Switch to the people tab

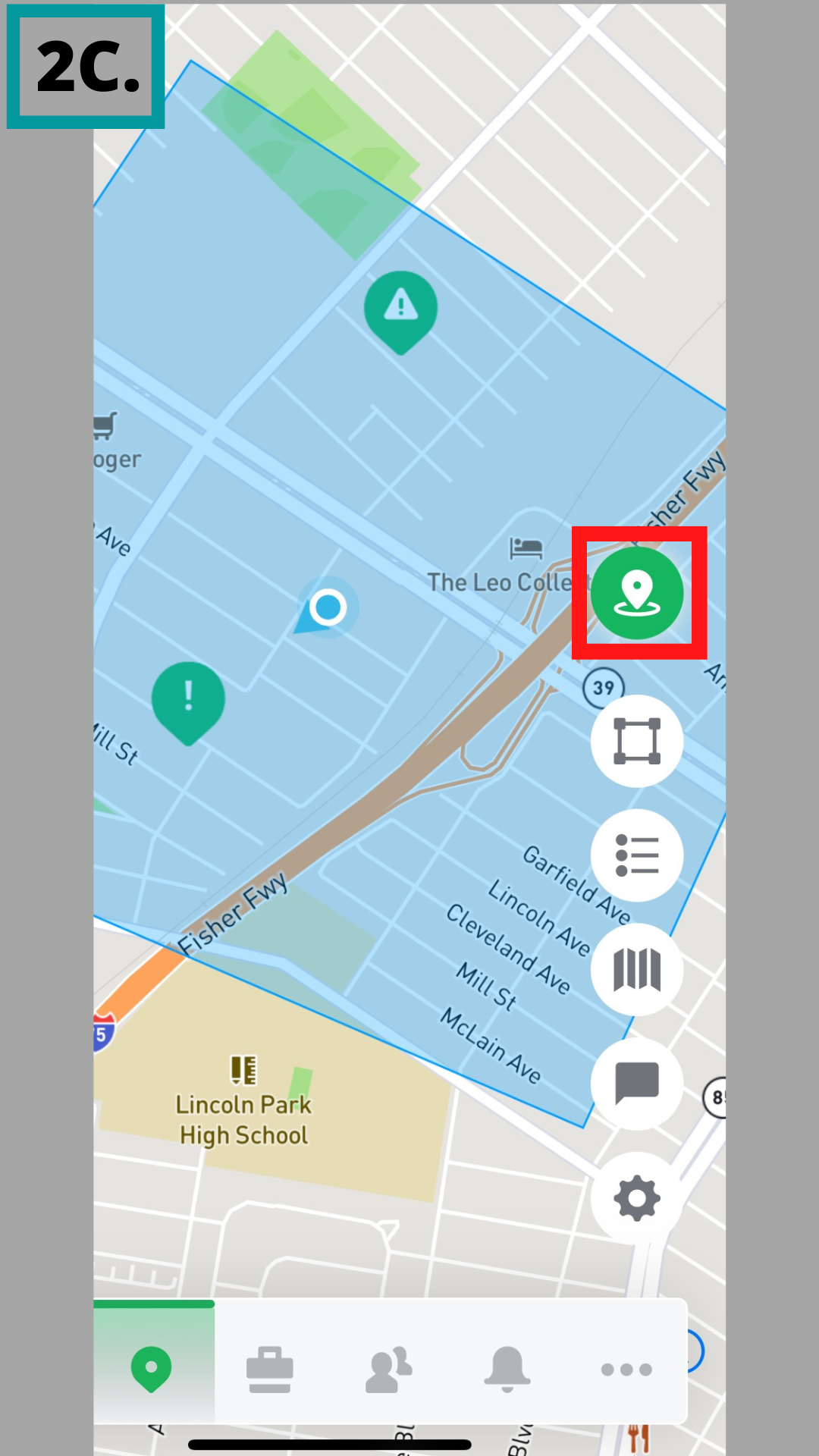[x=388, y=1369]
